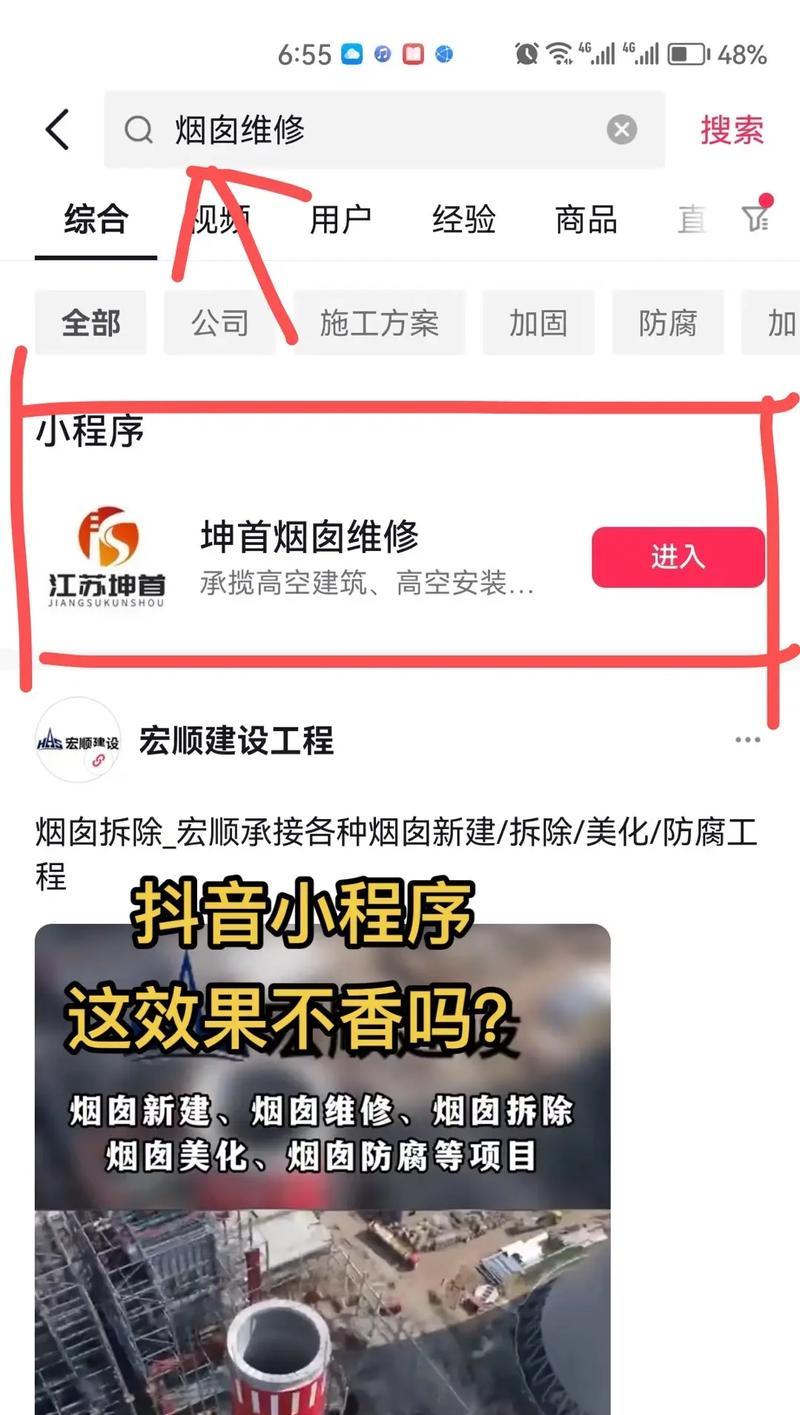Filter results by 施工方案 chip

click(379, 323)
